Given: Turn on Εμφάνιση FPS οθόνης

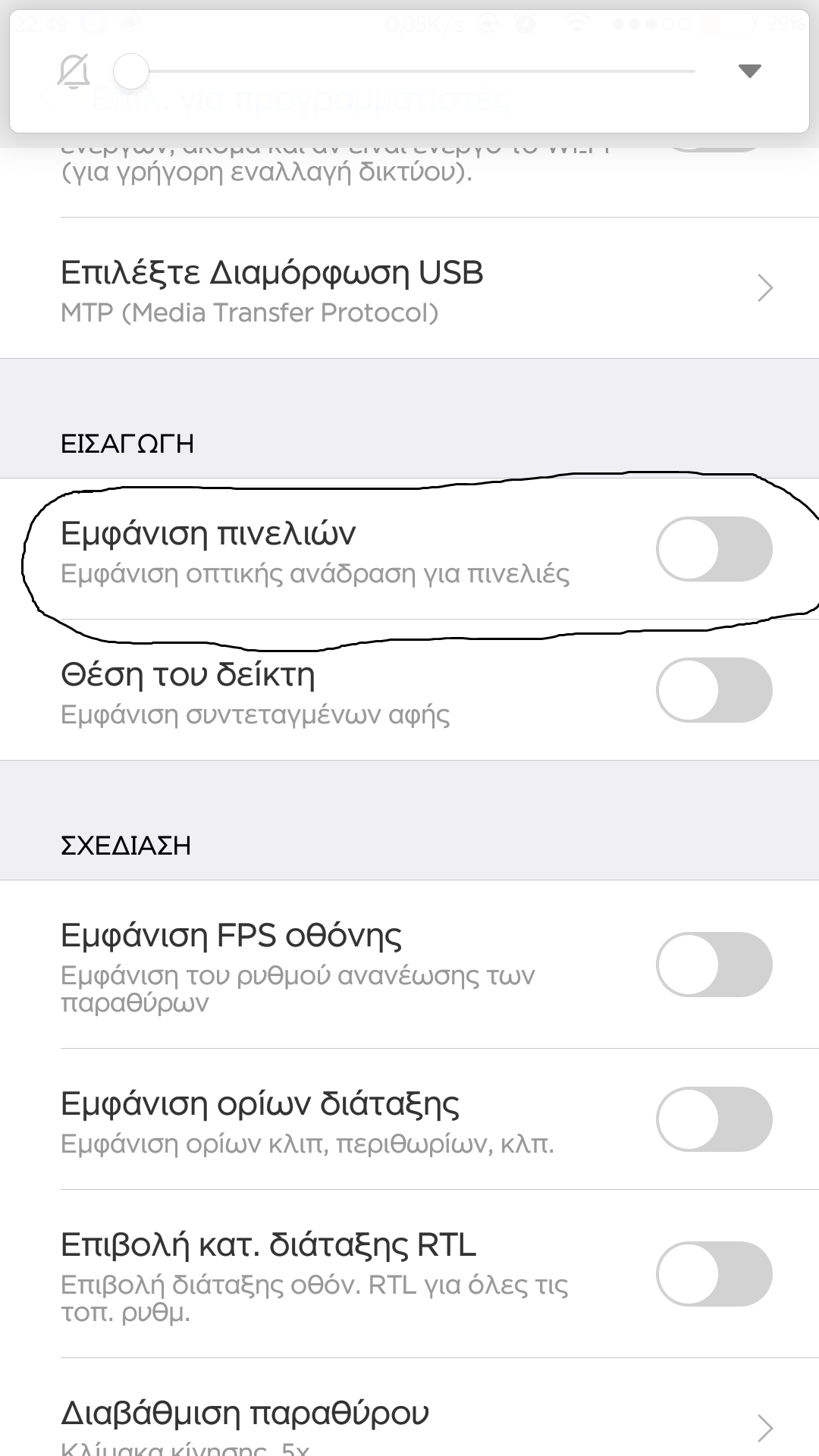Looking at the screenshot, I should (714, 965).
